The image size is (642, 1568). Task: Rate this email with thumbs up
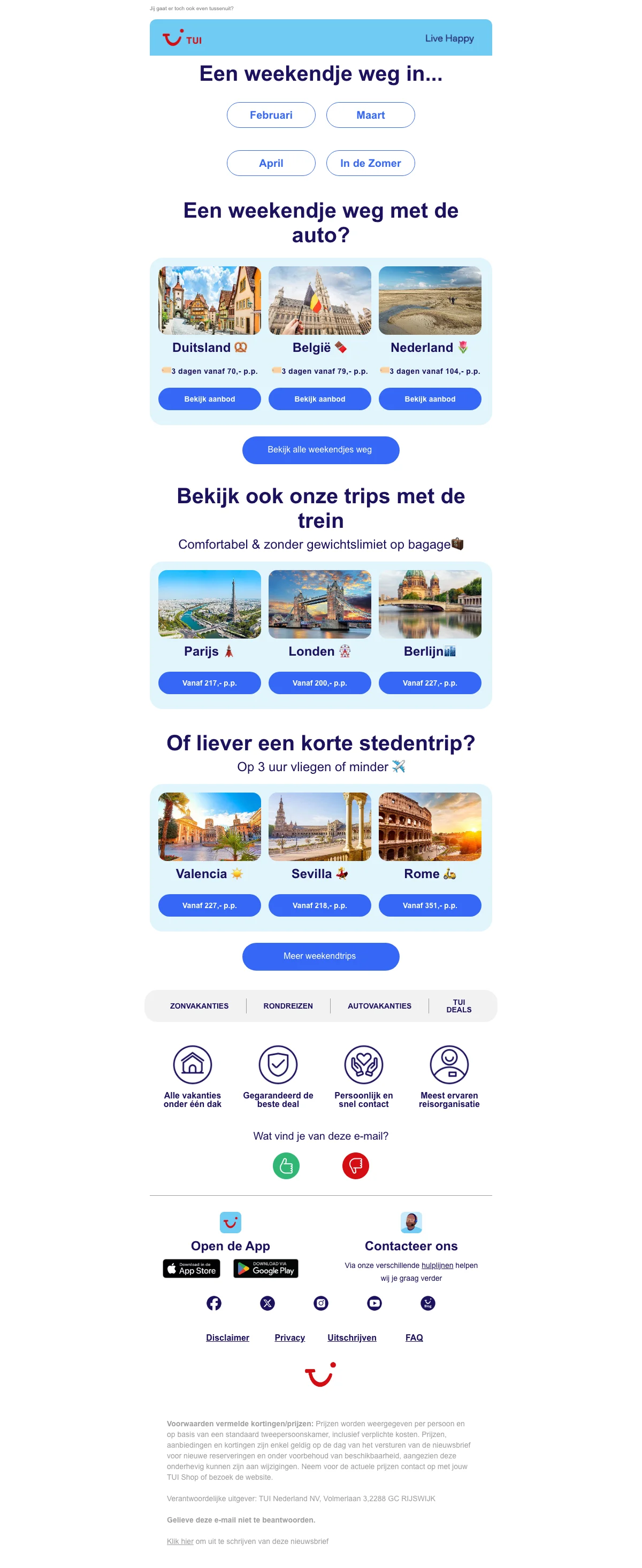[x=286, y=1166]
